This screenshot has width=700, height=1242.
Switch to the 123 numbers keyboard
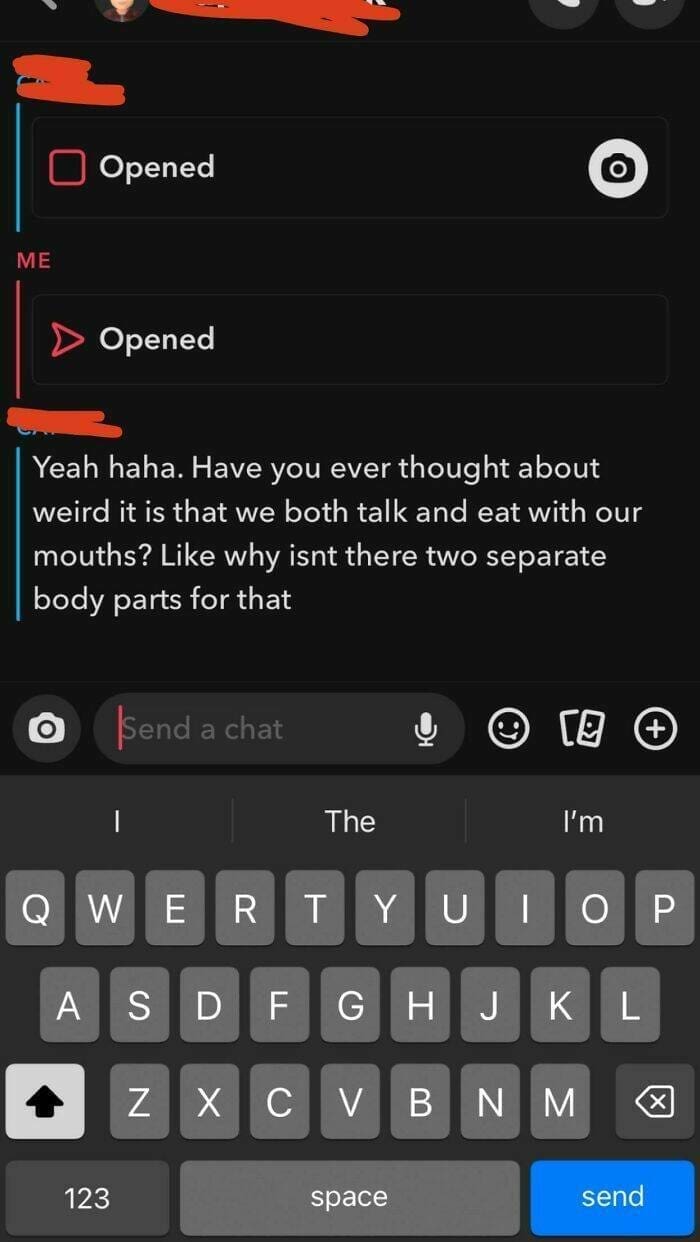click(x=87, y=1197)
